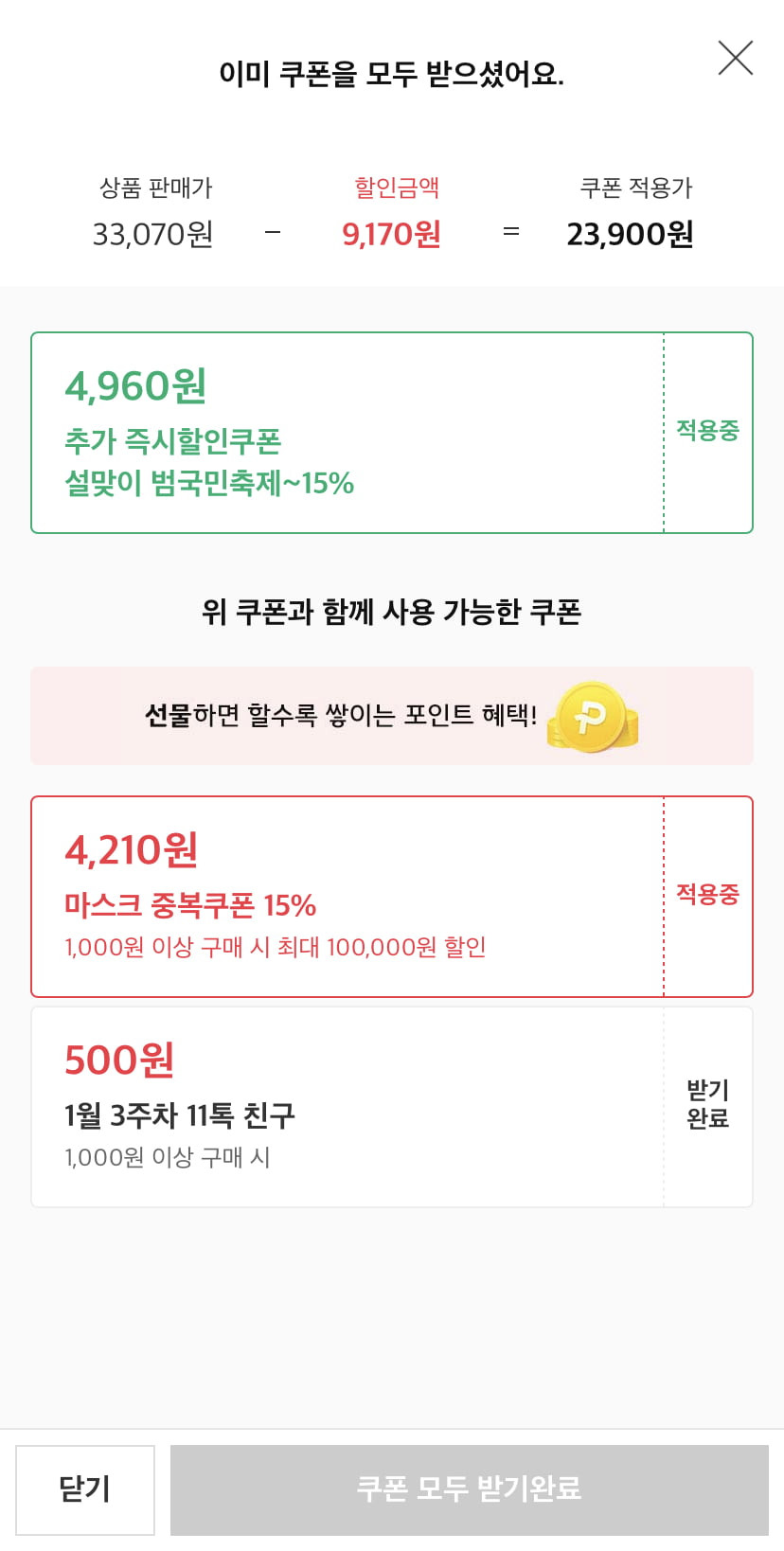
Task: Dismiss the coupon popup with X
Action: click(x=736, y=59)
